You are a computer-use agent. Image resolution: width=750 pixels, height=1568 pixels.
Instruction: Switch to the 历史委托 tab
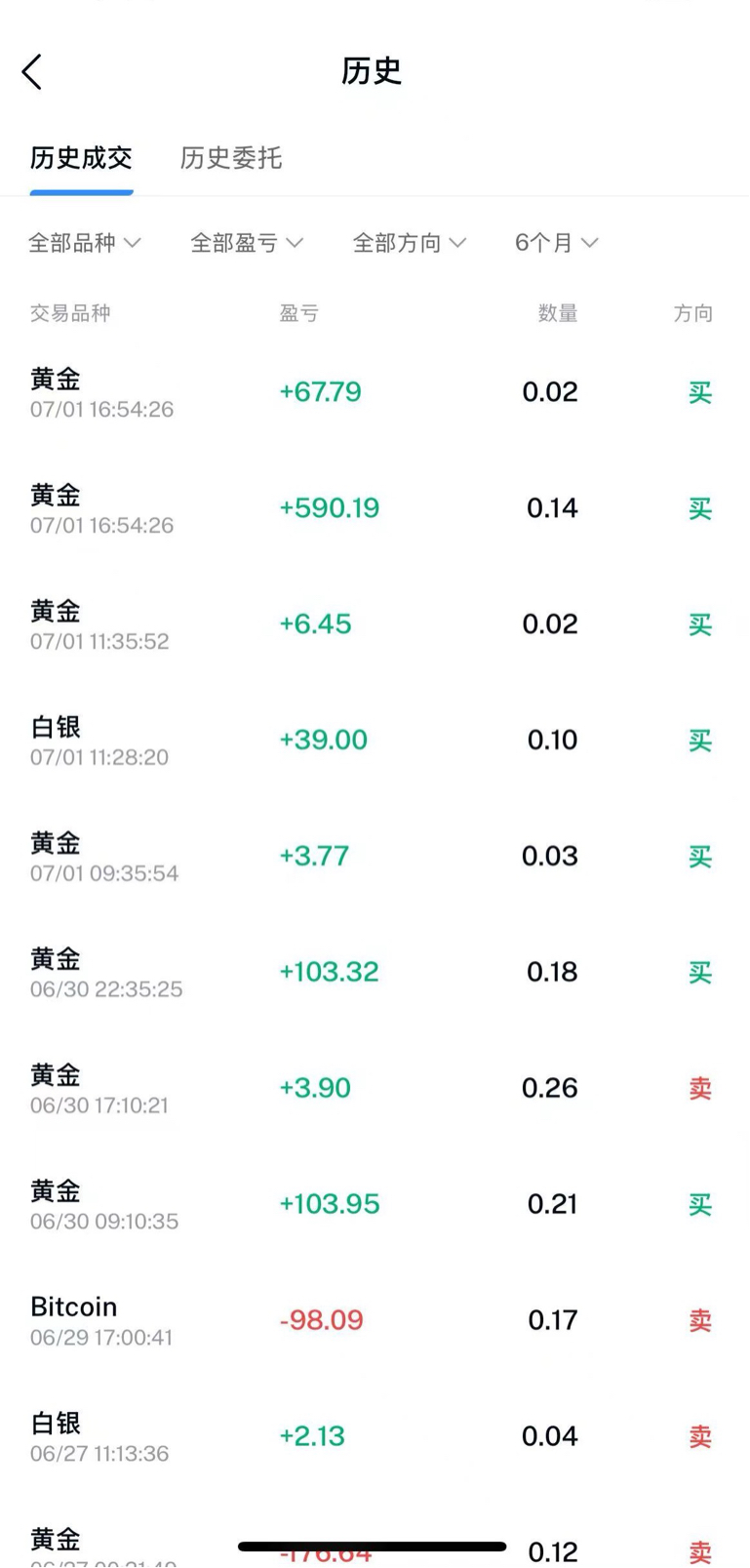click(231, 158)
